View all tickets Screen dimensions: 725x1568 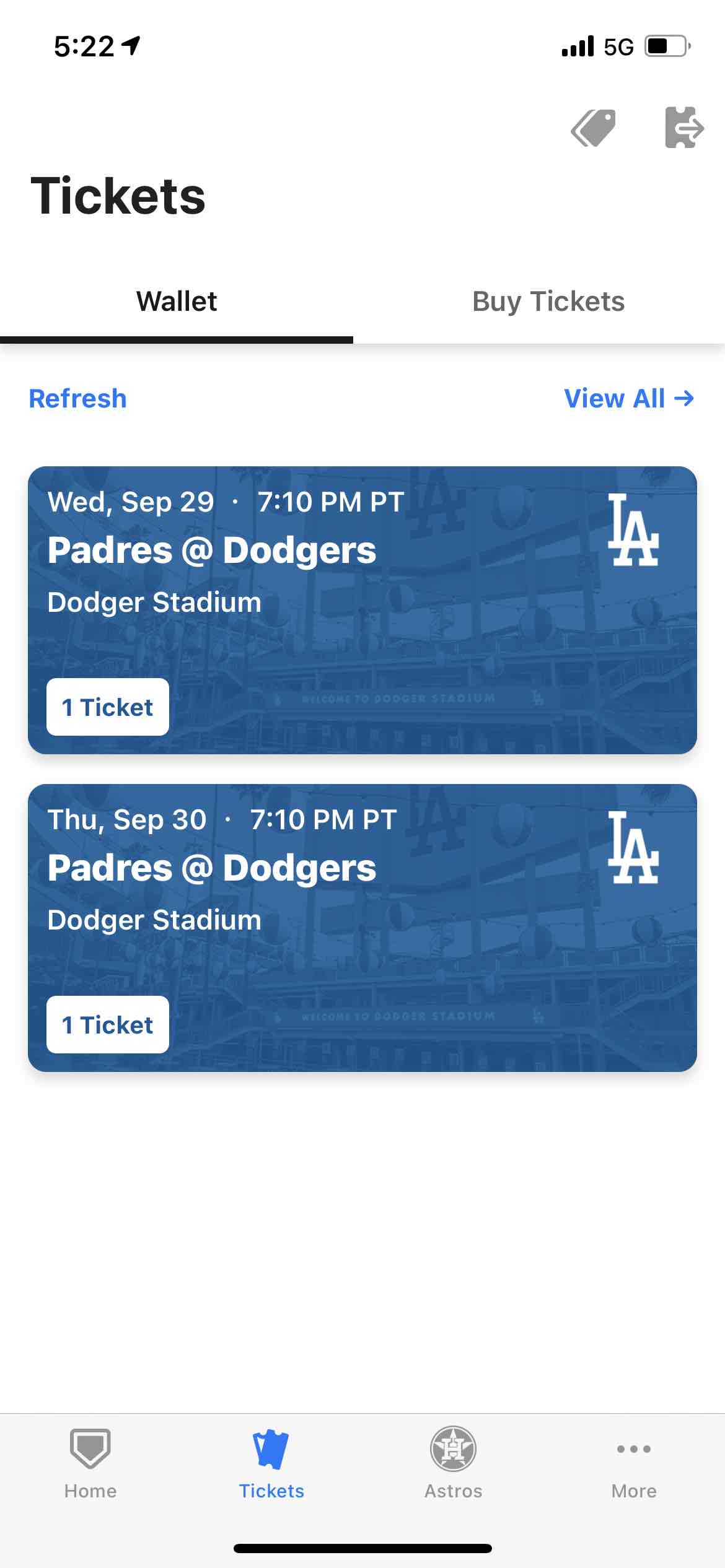628,398
